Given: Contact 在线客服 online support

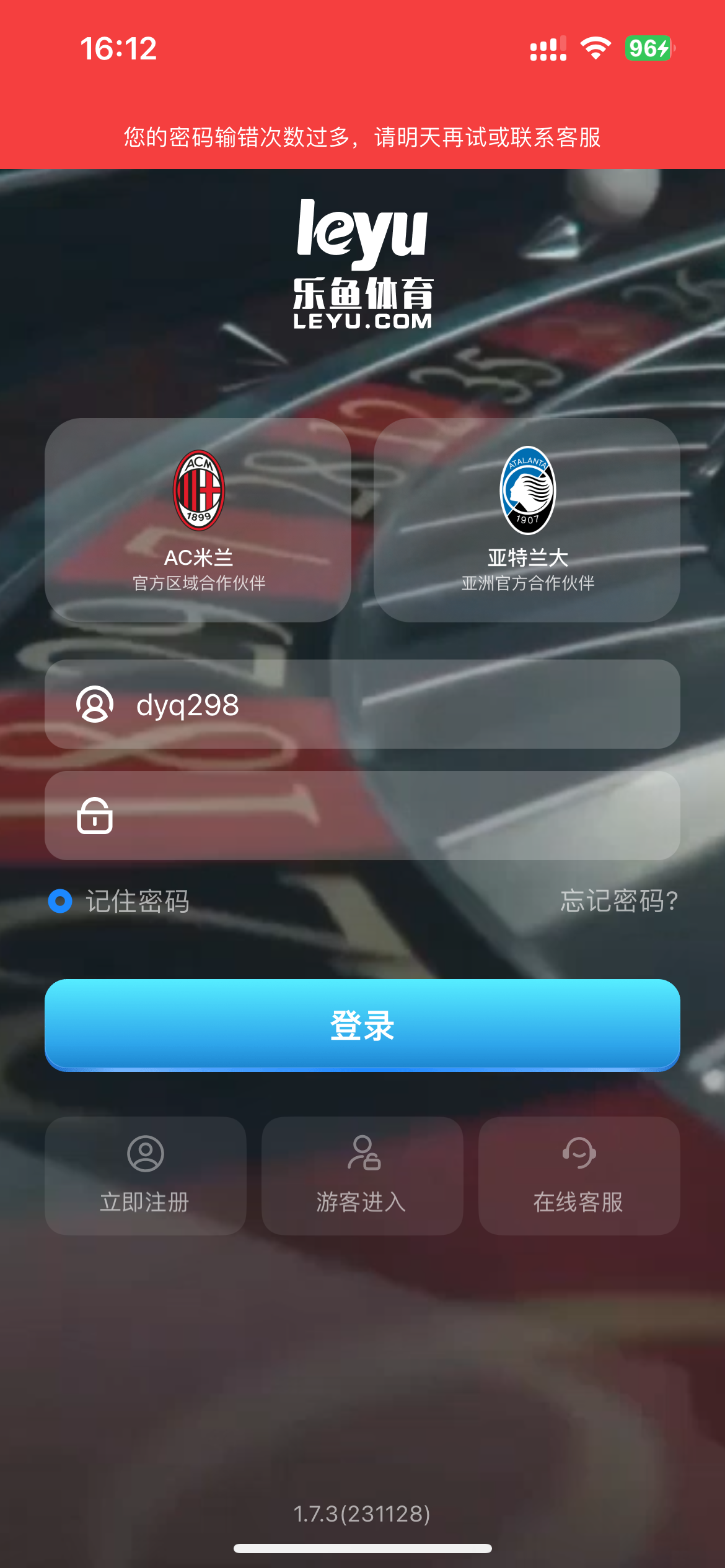Looking at the screenshot, I should (579, 1175).
